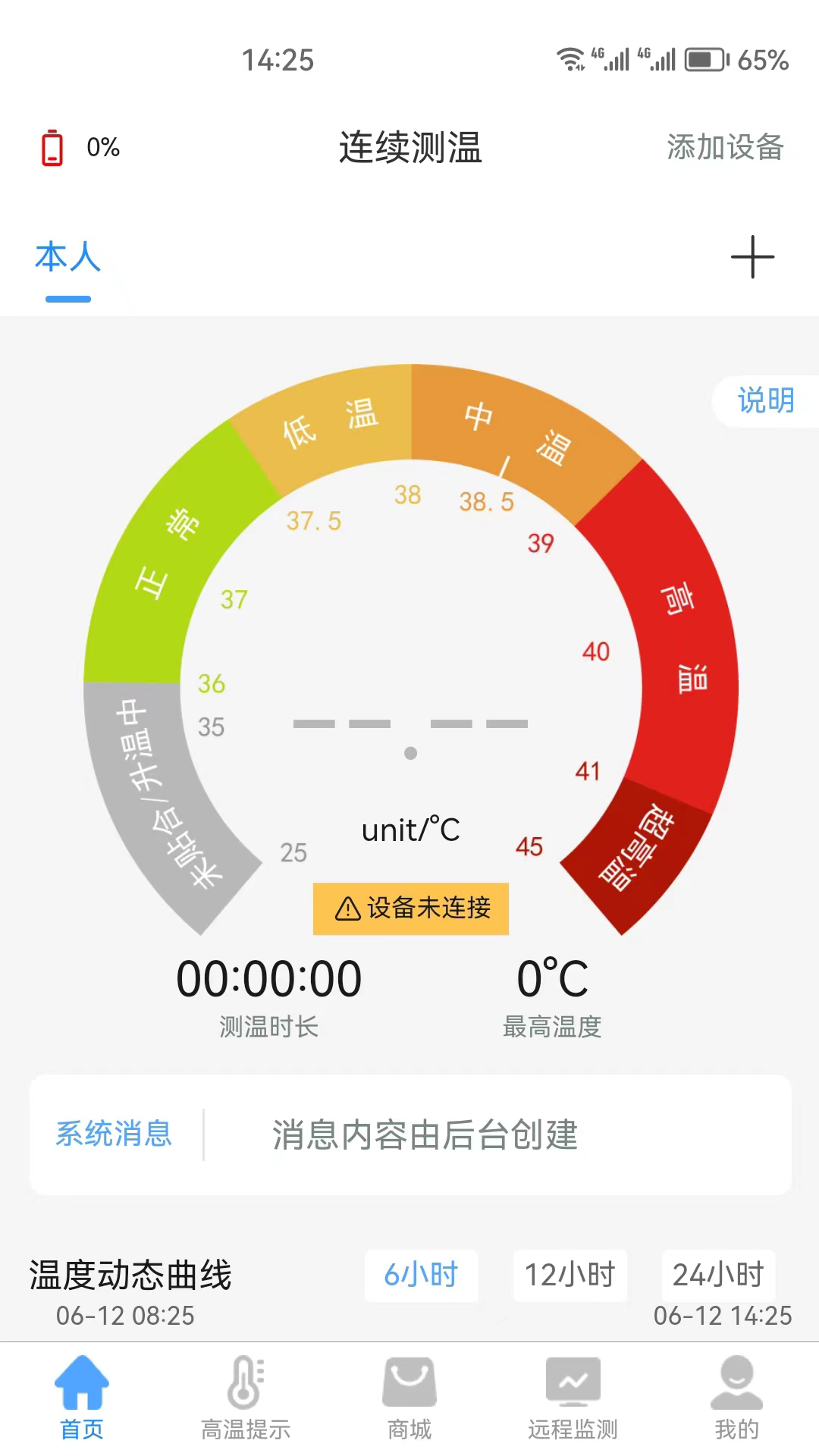Open the 远程监测 monitoring chart icon
819x1456 pixels.
pyautogui.click(x=573, y=1382)
